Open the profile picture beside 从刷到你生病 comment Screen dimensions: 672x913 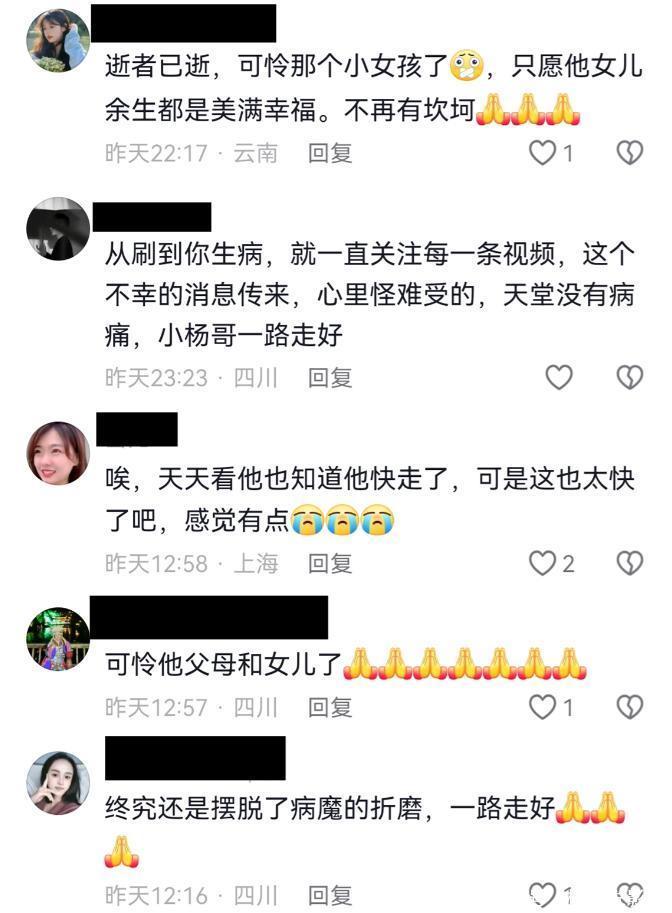point(58,229)
